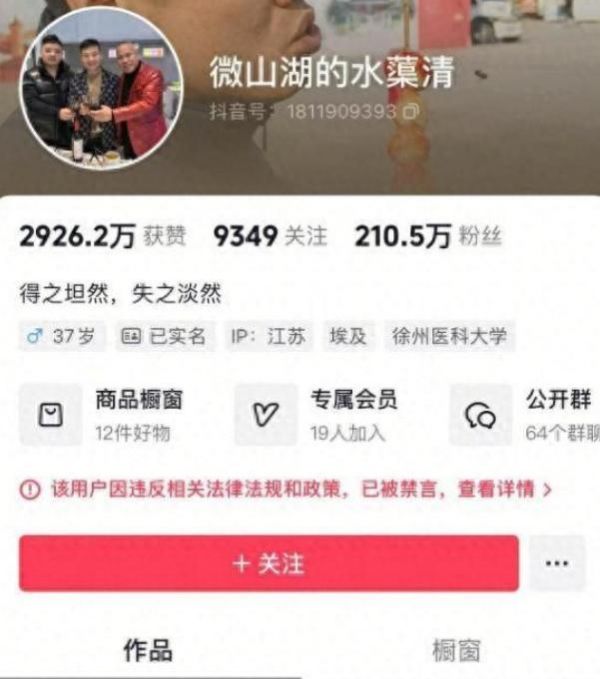The image size is (600, 679).
Task: View the 9349 following list
Action: pos(270,236)
